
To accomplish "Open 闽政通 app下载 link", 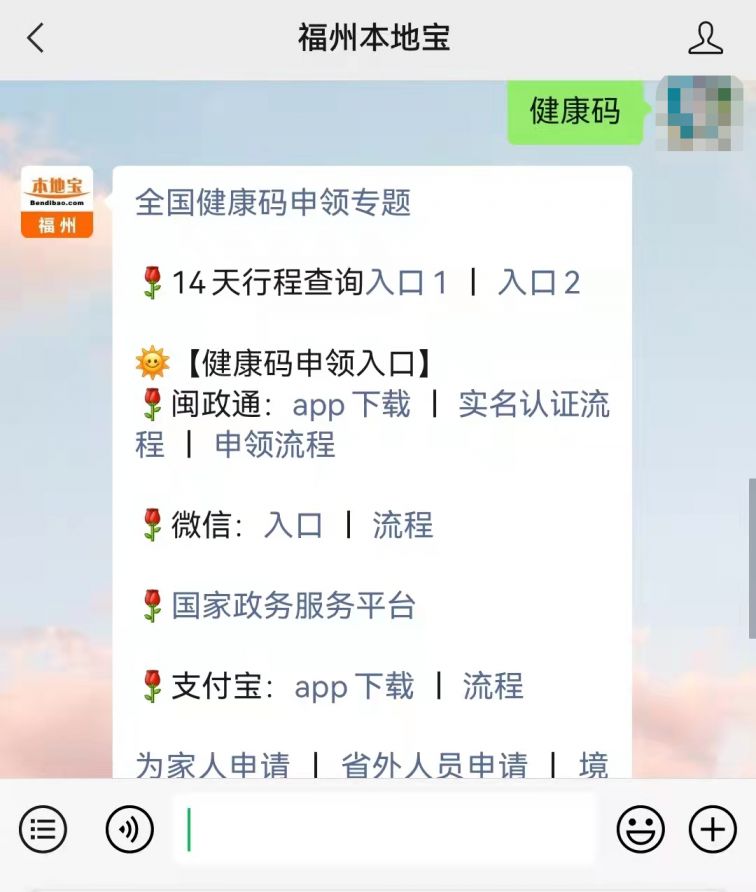I will click(x=351, y=404).
